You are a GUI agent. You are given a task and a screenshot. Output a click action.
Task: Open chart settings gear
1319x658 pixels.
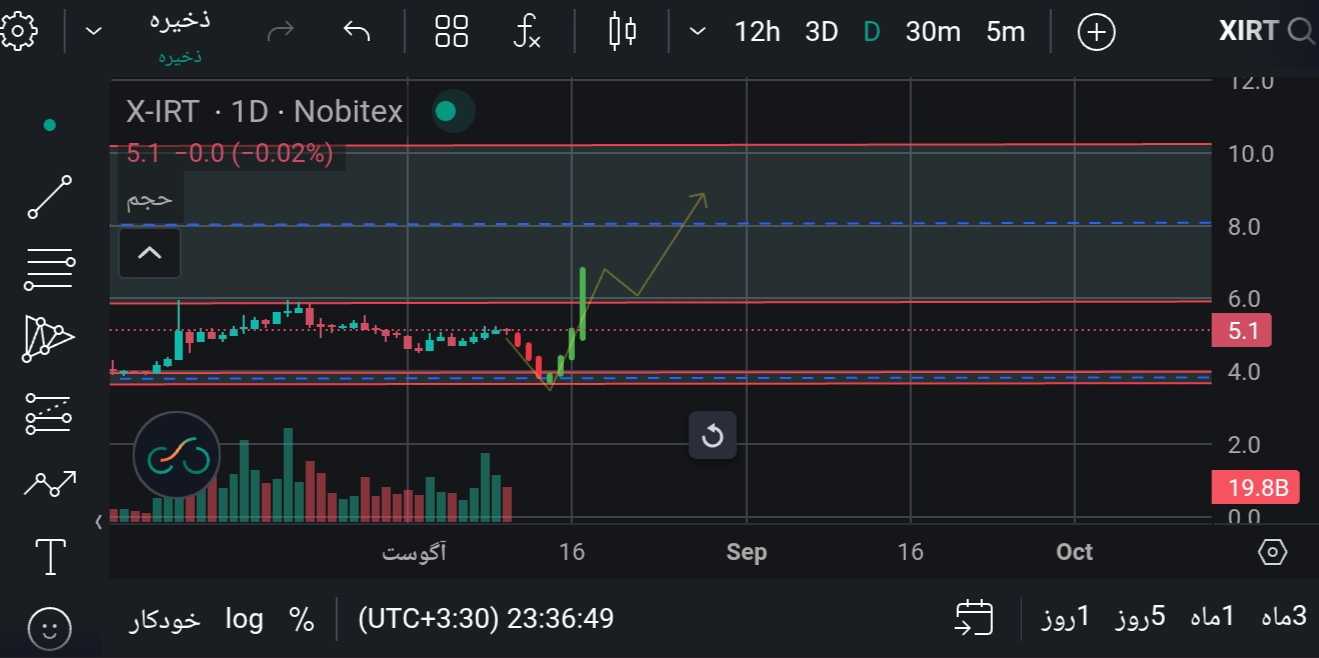click(x=18, y=31)
